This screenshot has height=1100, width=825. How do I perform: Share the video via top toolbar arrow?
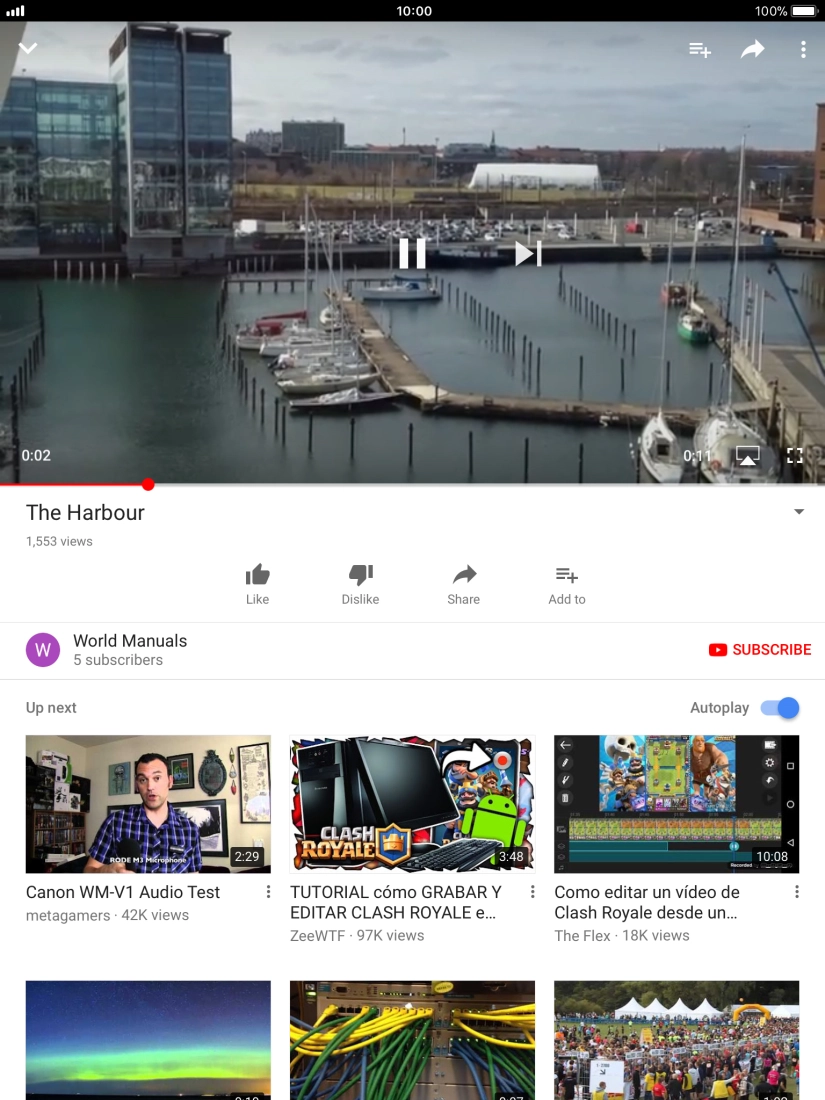pyautogui.click(x=752, y=49)
